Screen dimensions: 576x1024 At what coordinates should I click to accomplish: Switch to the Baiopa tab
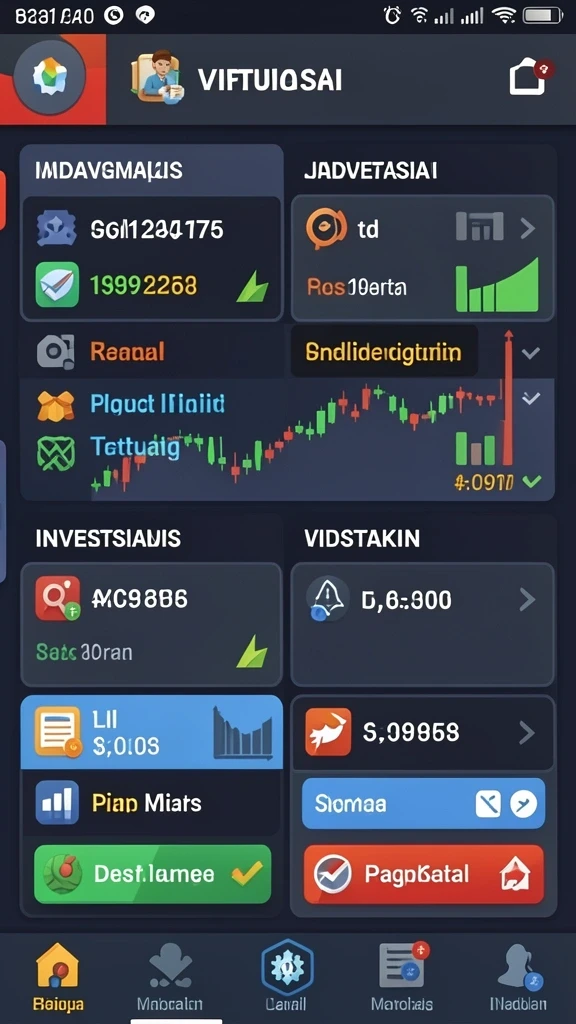click(57, 976)
